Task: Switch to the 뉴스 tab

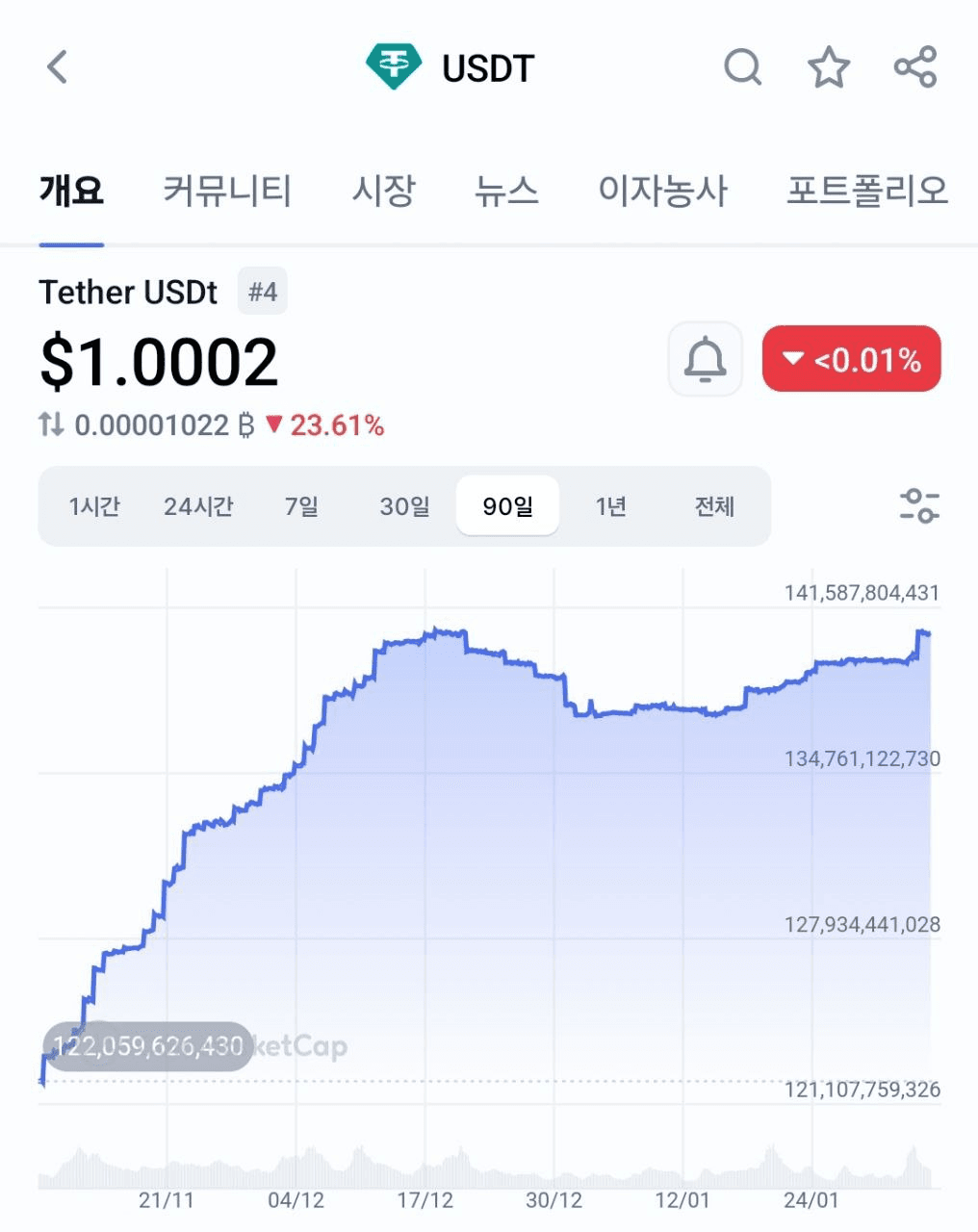Action: pos(506,191)
